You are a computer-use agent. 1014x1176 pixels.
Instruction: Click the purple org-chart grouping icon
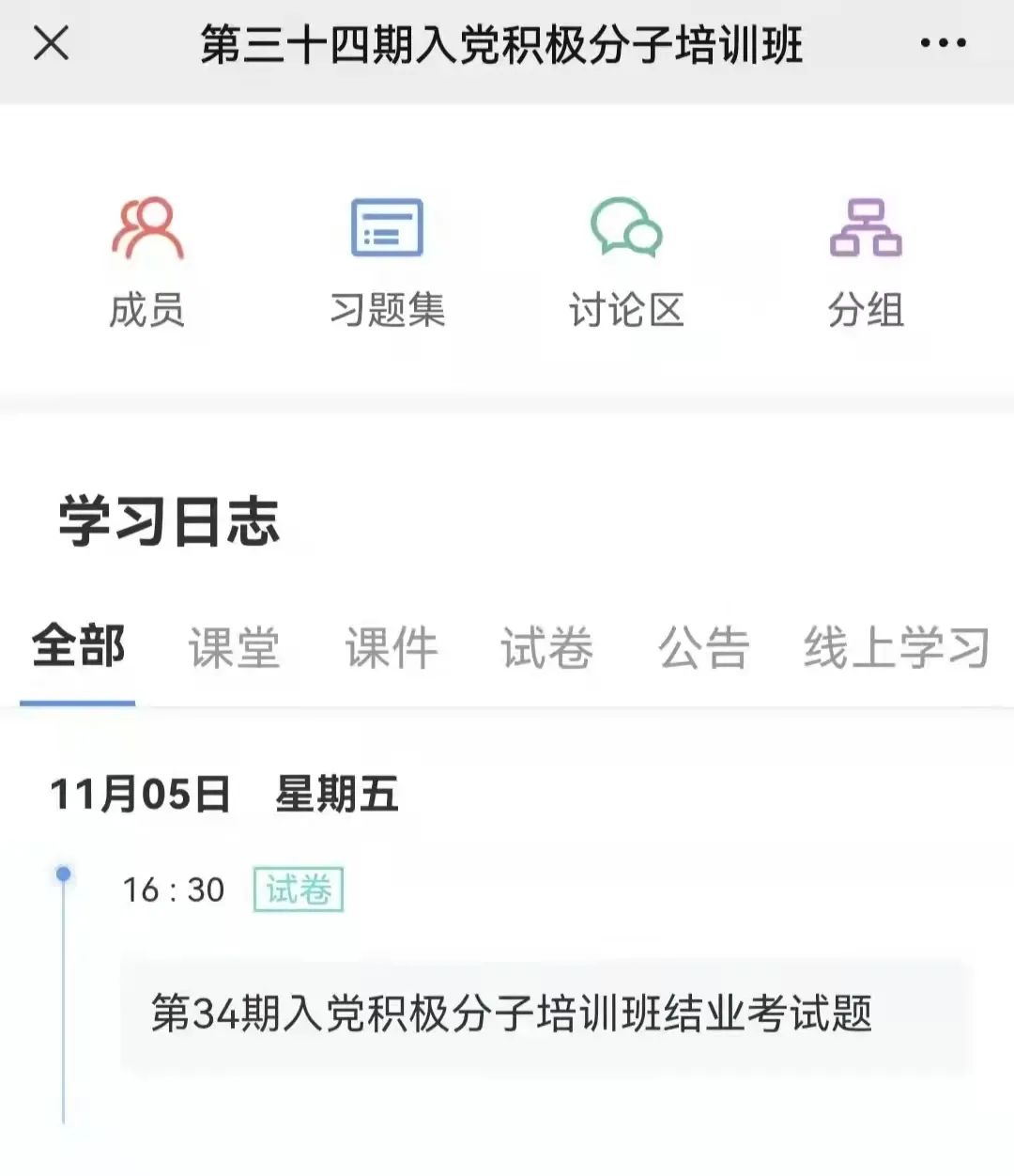pos(866,226)
